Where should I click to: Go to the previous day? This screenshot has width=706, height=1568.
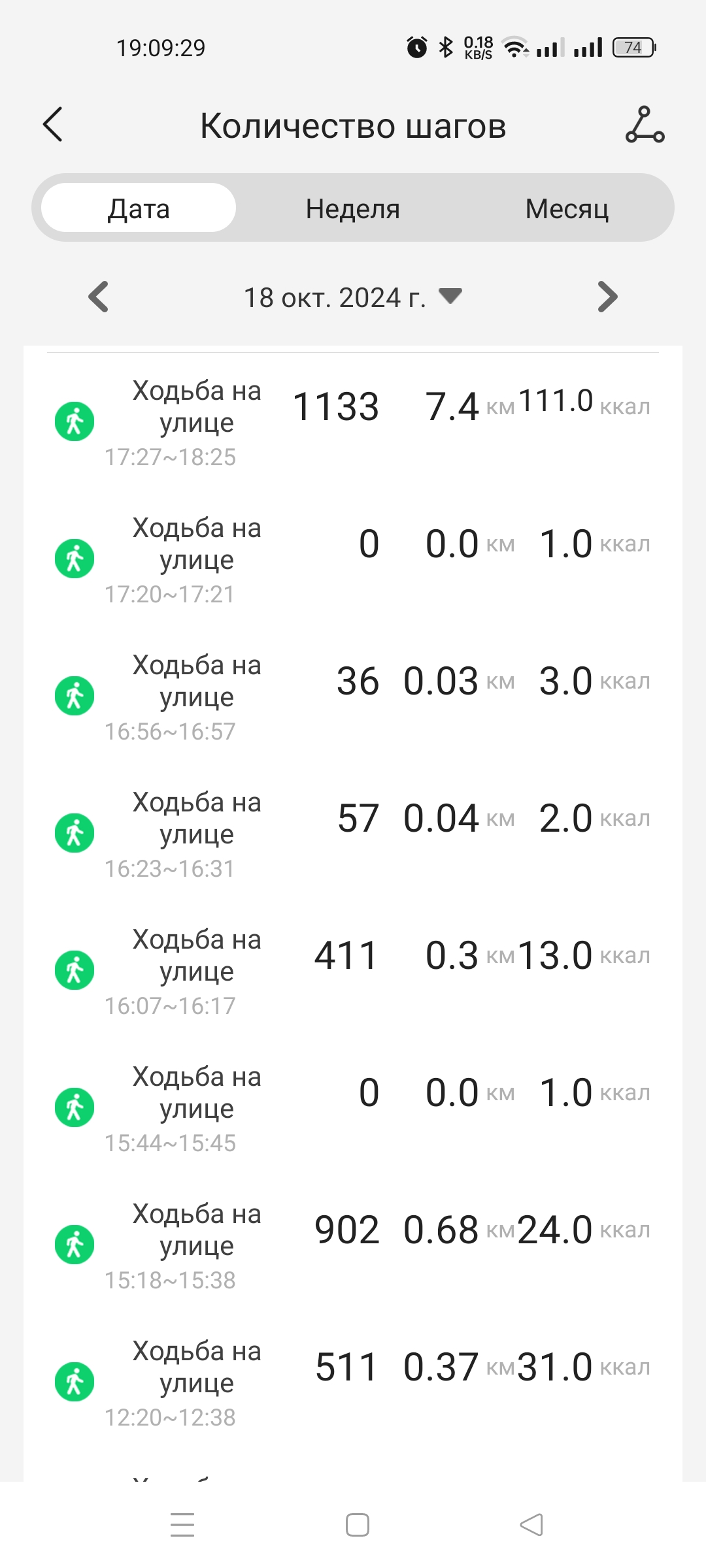99,297
